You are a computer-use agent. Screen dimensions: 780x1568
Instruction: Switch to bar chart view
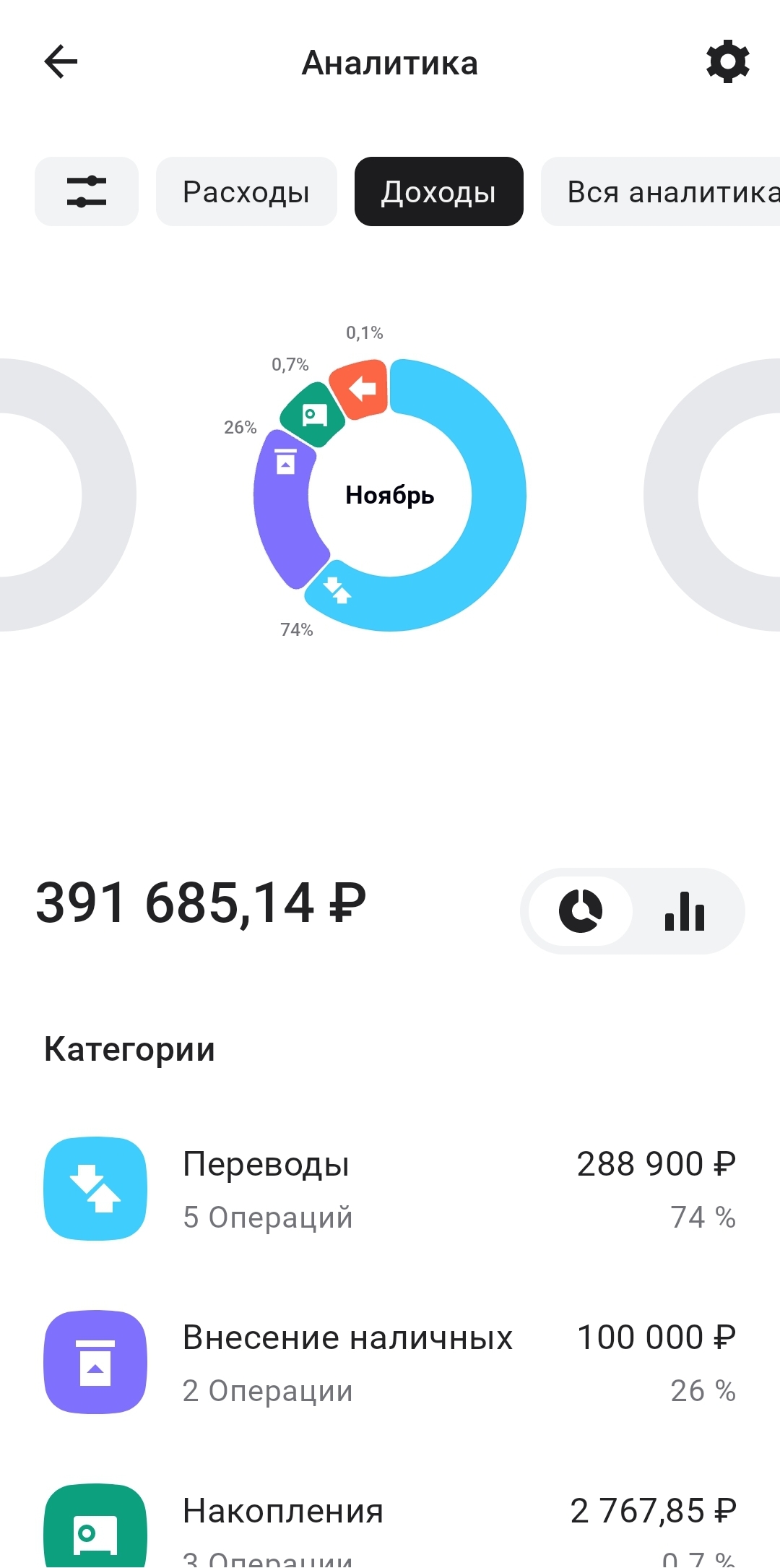coord(685,910)
